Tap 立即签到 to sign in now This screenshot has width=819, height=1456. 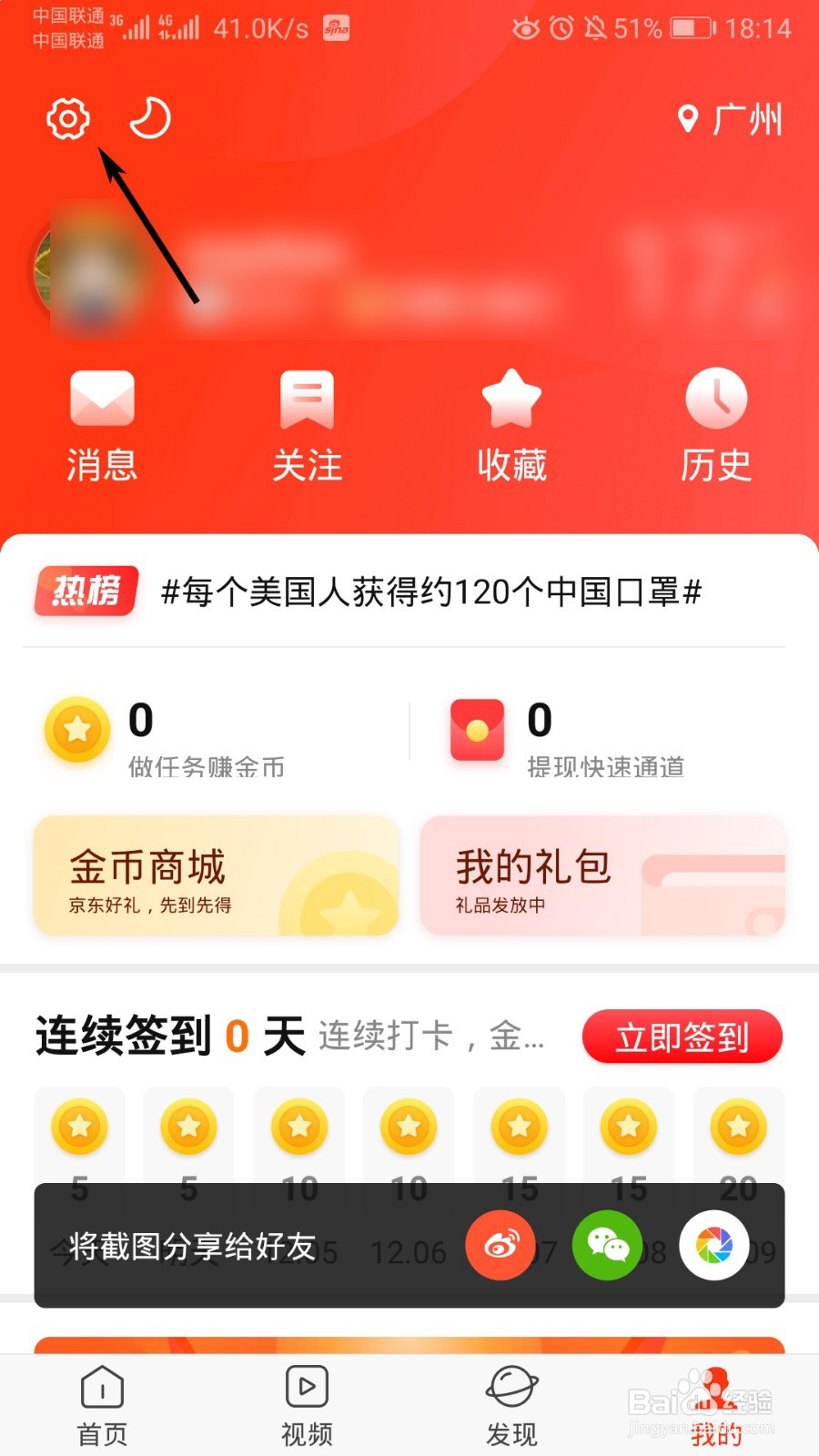click(682, 1036)
